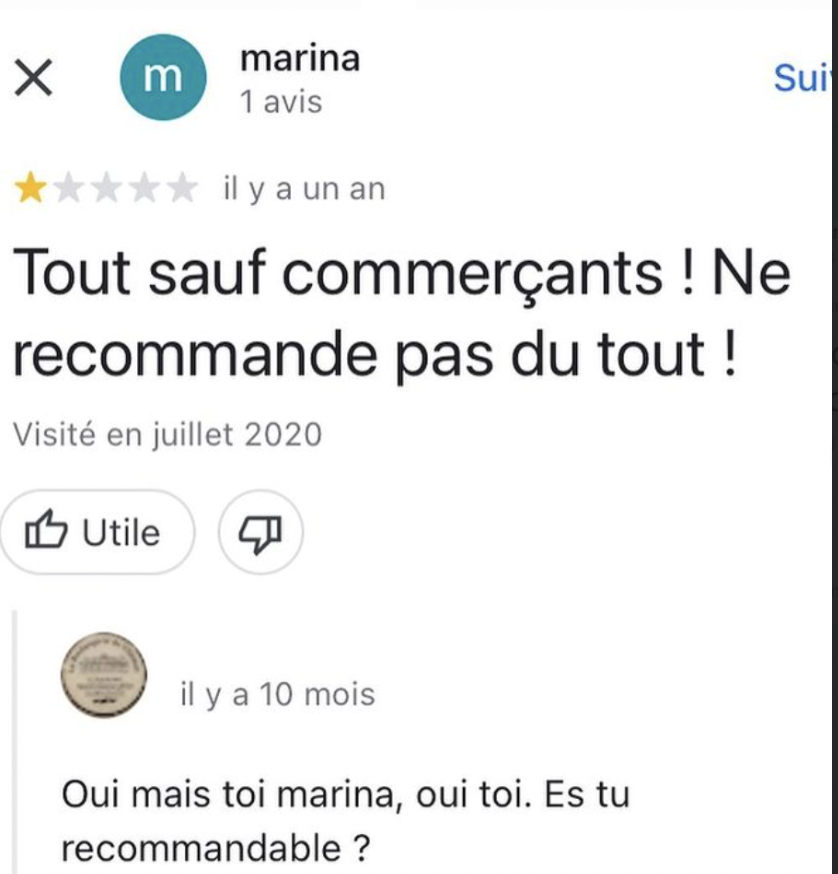Click the vertical reply thread line
This screenshot has height=874, width=838.
click(12, 740)
